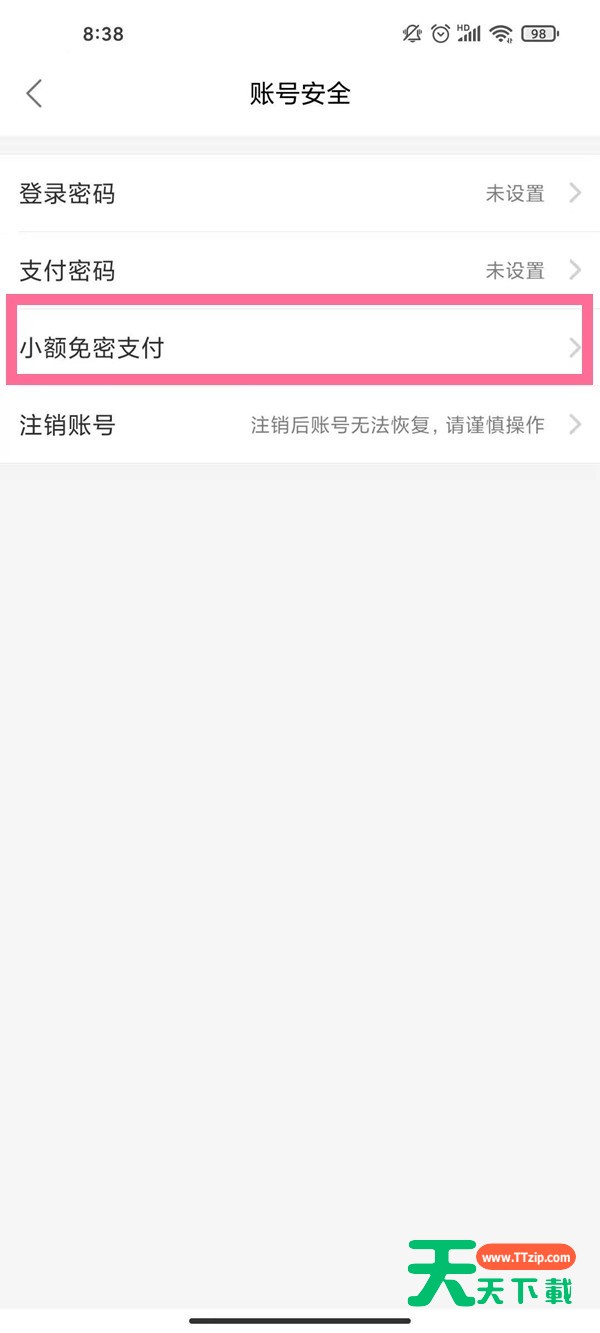600x1333 pixels.
Task: Open 支付密码 setting
Action: [x=300, y=271]
